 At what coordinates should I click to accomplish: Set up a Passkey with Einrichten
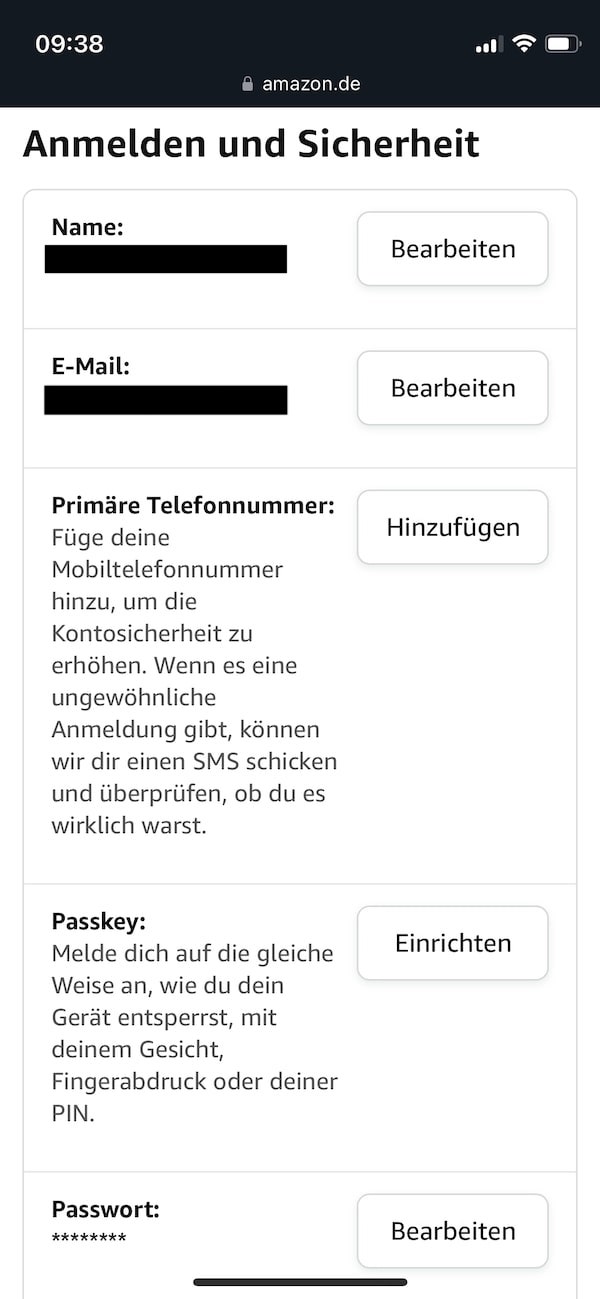453,943
